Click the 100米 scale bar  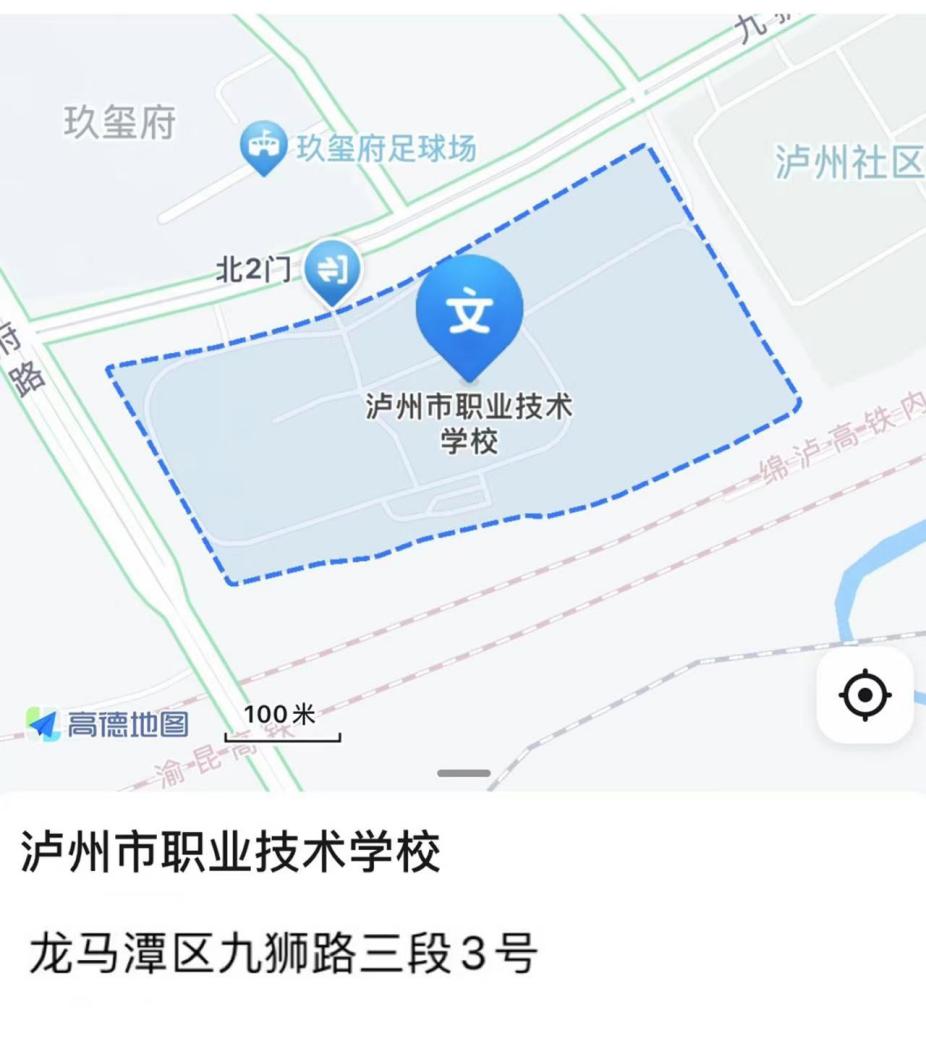pos(283,712)
